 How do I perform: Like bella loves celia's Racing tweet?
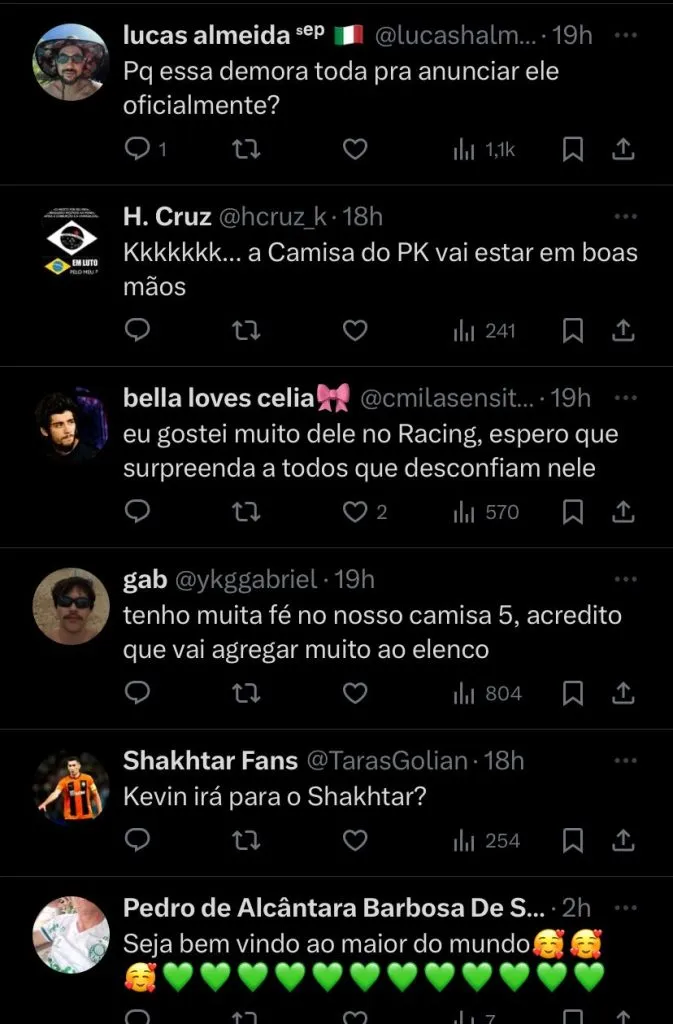pos(355,512)
